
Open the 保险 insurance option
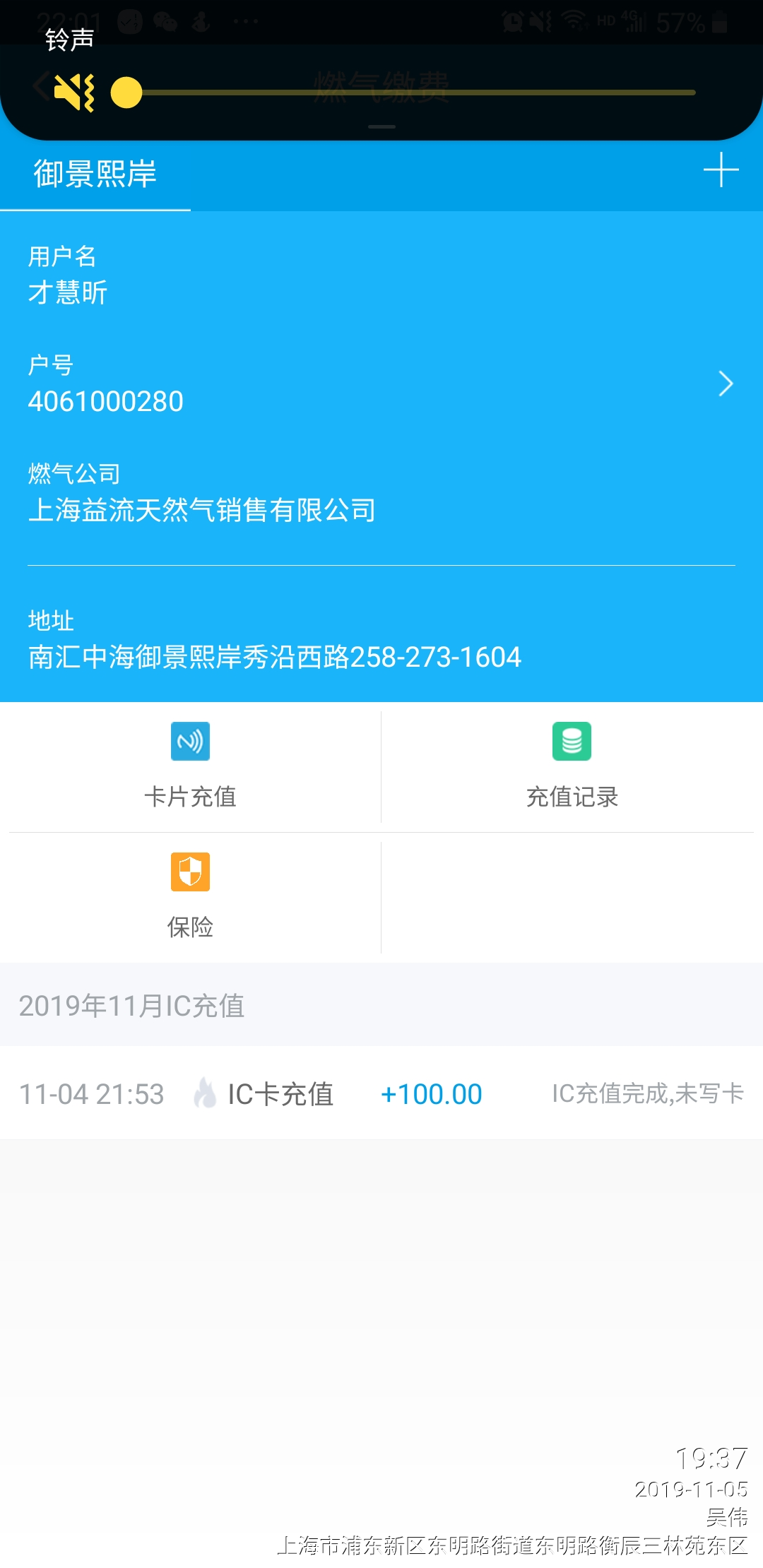190,896
